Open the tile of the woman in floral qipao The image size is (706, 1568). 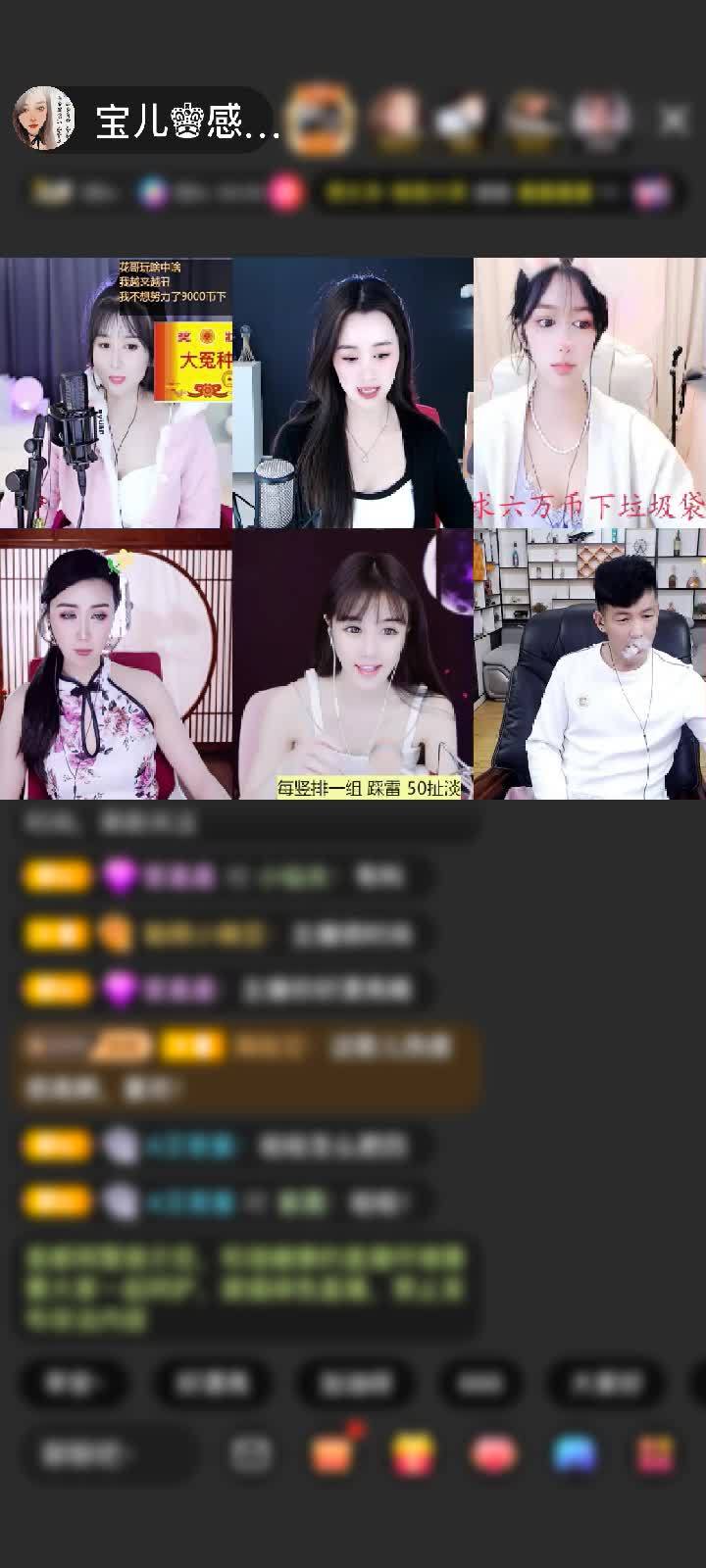(116, 664)
